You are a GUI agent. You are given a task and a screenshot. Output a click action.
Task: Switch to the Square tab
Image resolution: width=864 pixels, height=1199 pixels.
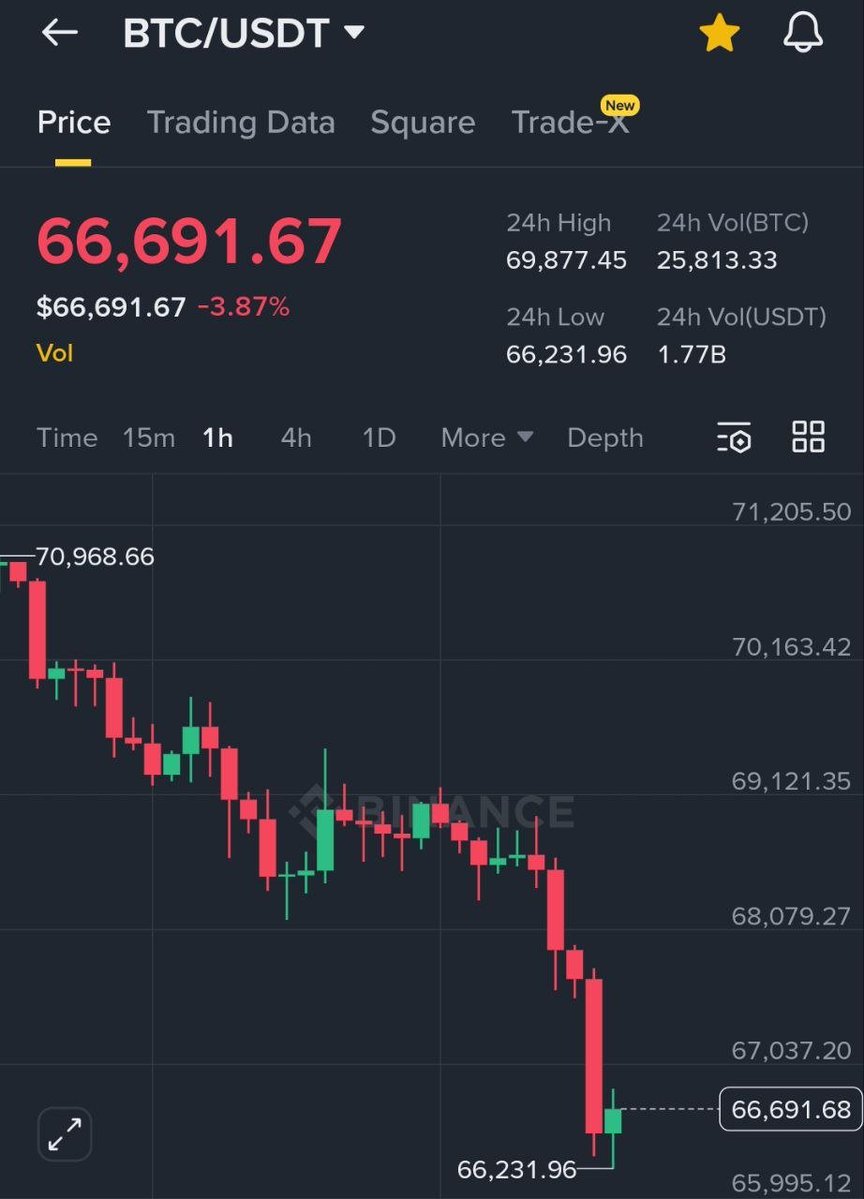pyautogui.click(x=422, y=122)
